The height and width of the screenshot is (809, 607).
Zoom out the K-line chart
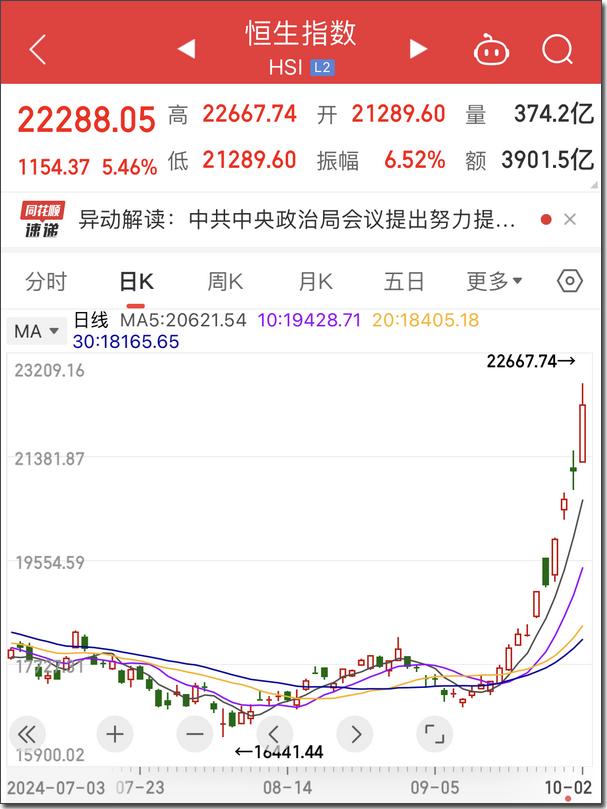(195, 733)
